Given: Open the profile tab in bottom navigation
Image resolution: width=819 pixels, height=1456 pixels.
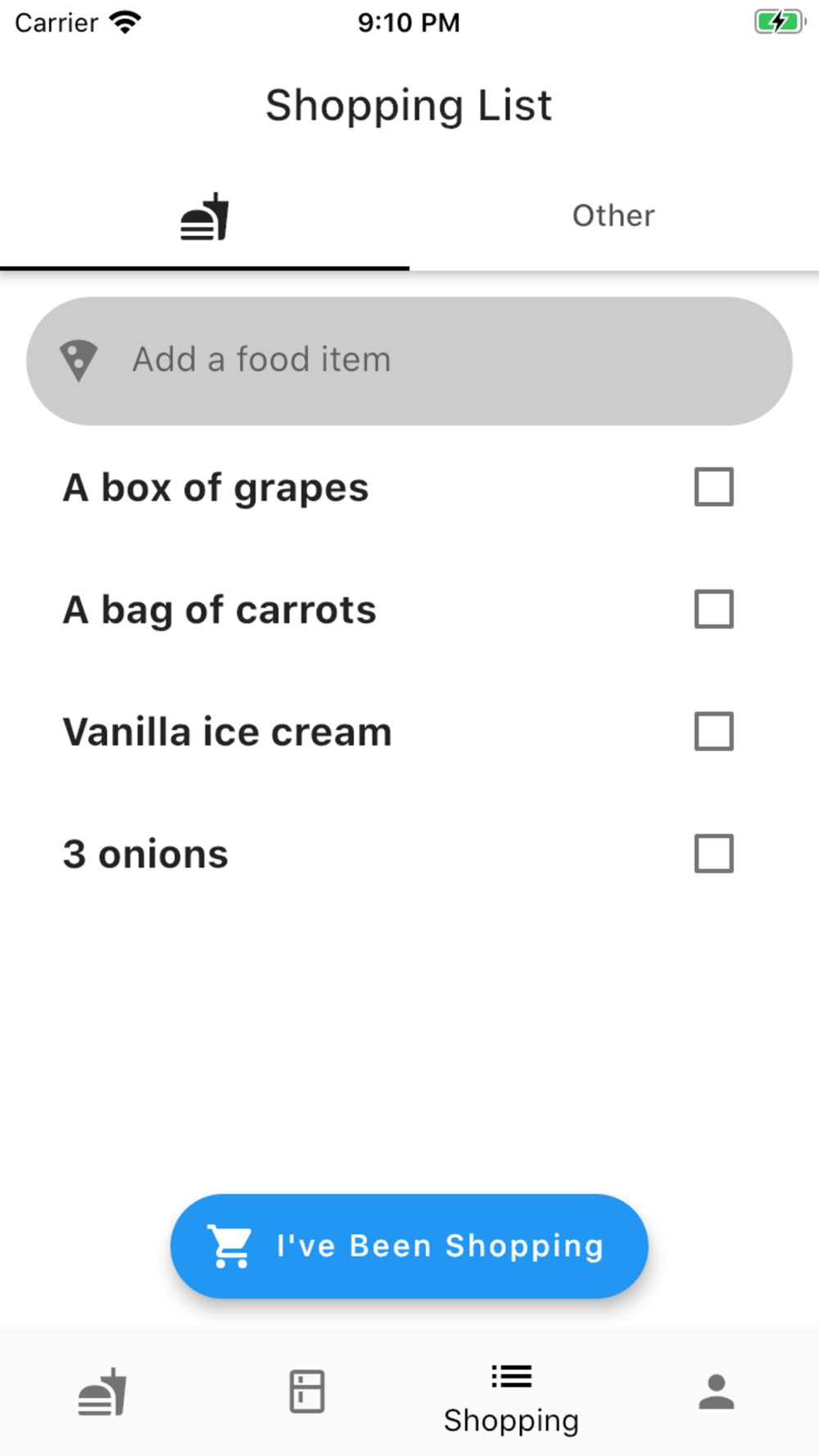Looking at the screenshot, I should click(717, 1392).
